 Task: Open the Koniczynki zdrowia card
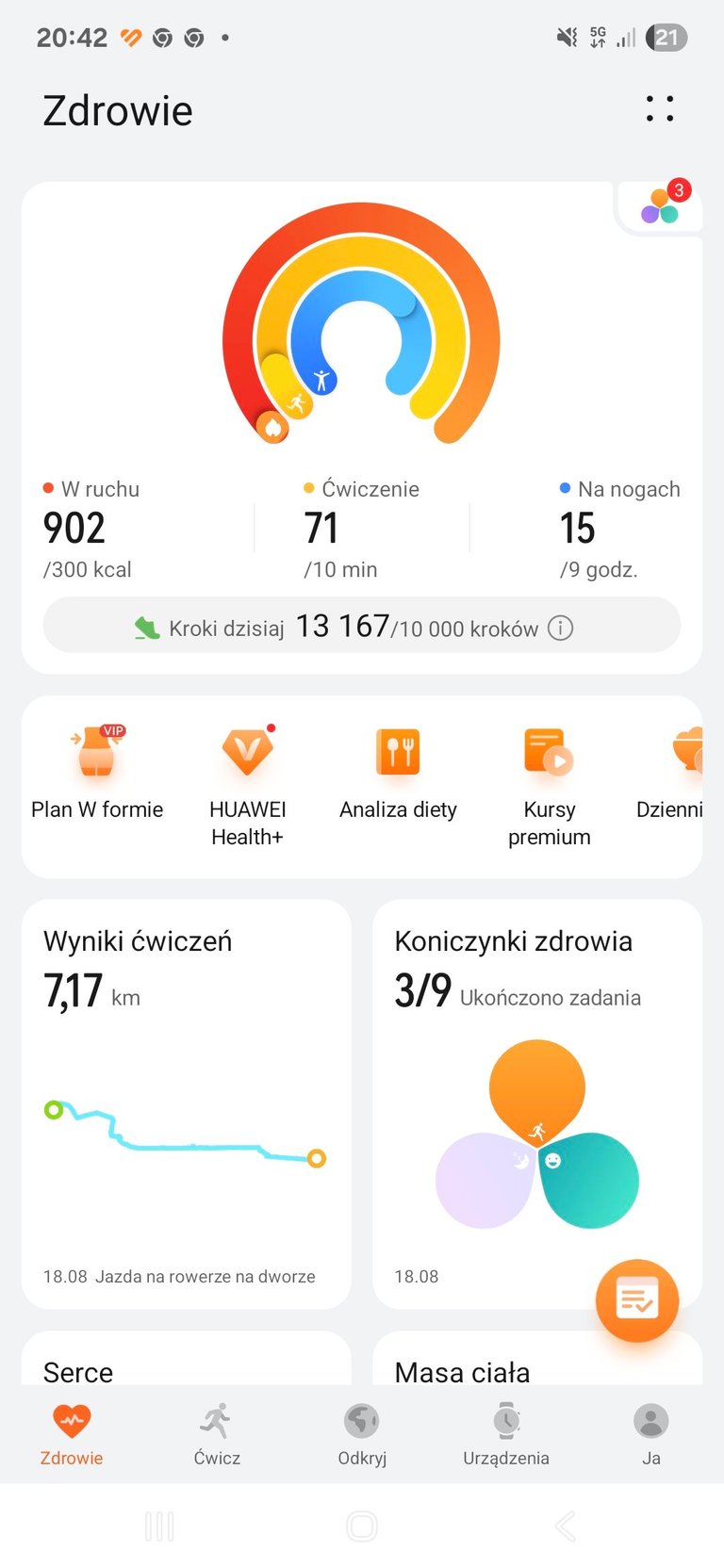(x=537, y=1103)
